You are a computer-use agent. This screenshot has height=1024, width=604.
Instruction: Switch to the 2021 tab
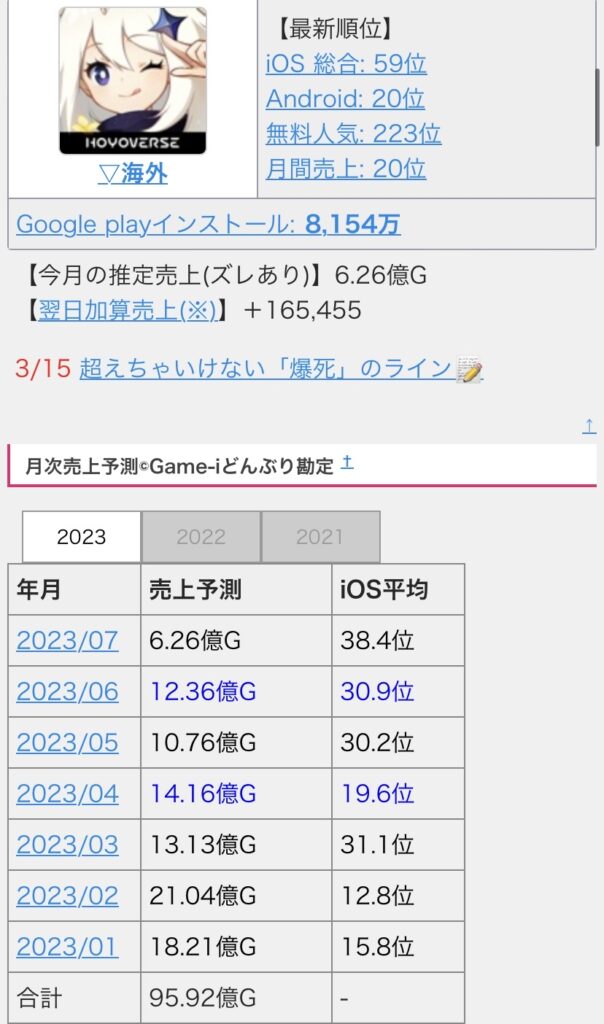(x=320, y=537)
